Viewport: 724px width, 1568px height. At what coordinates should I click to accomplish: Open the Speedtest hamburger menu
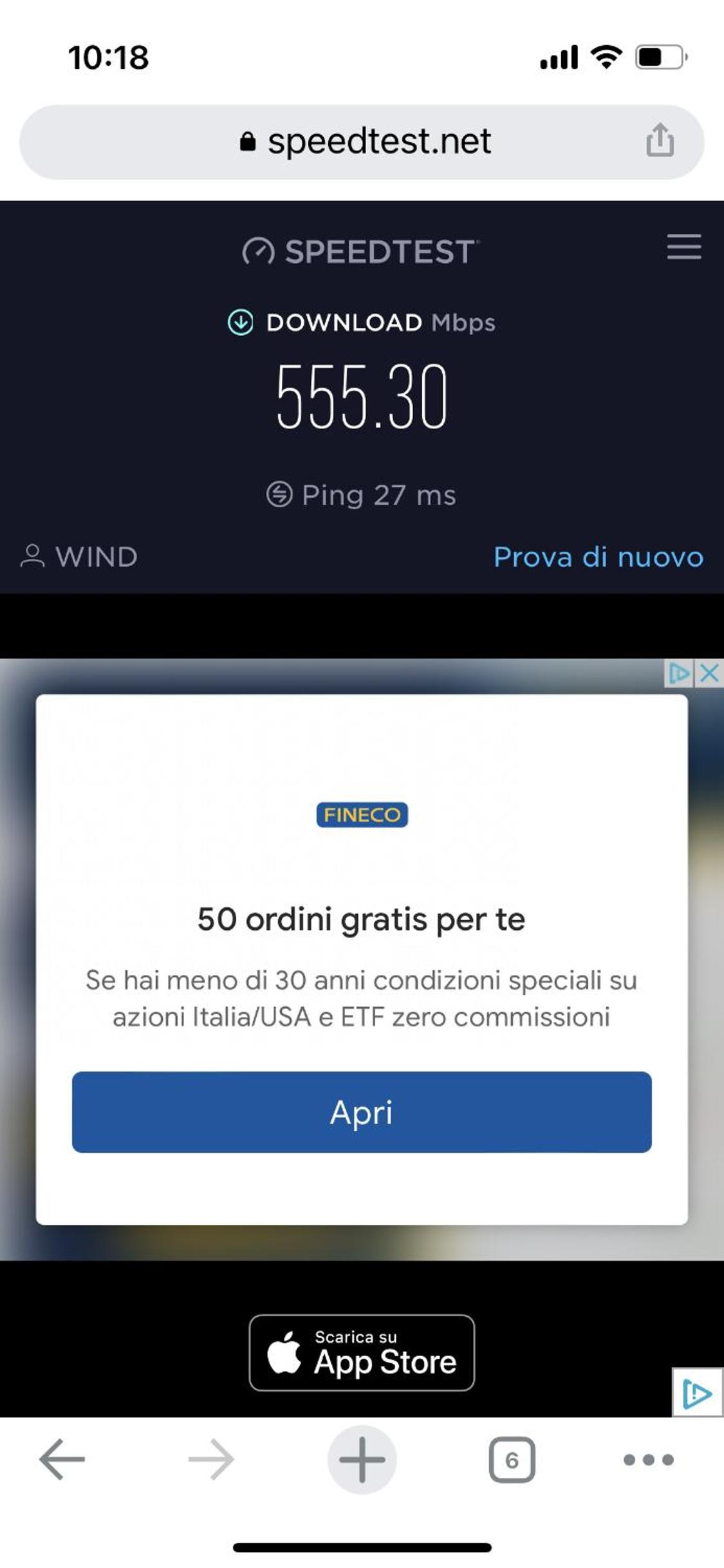click(684, 247)
